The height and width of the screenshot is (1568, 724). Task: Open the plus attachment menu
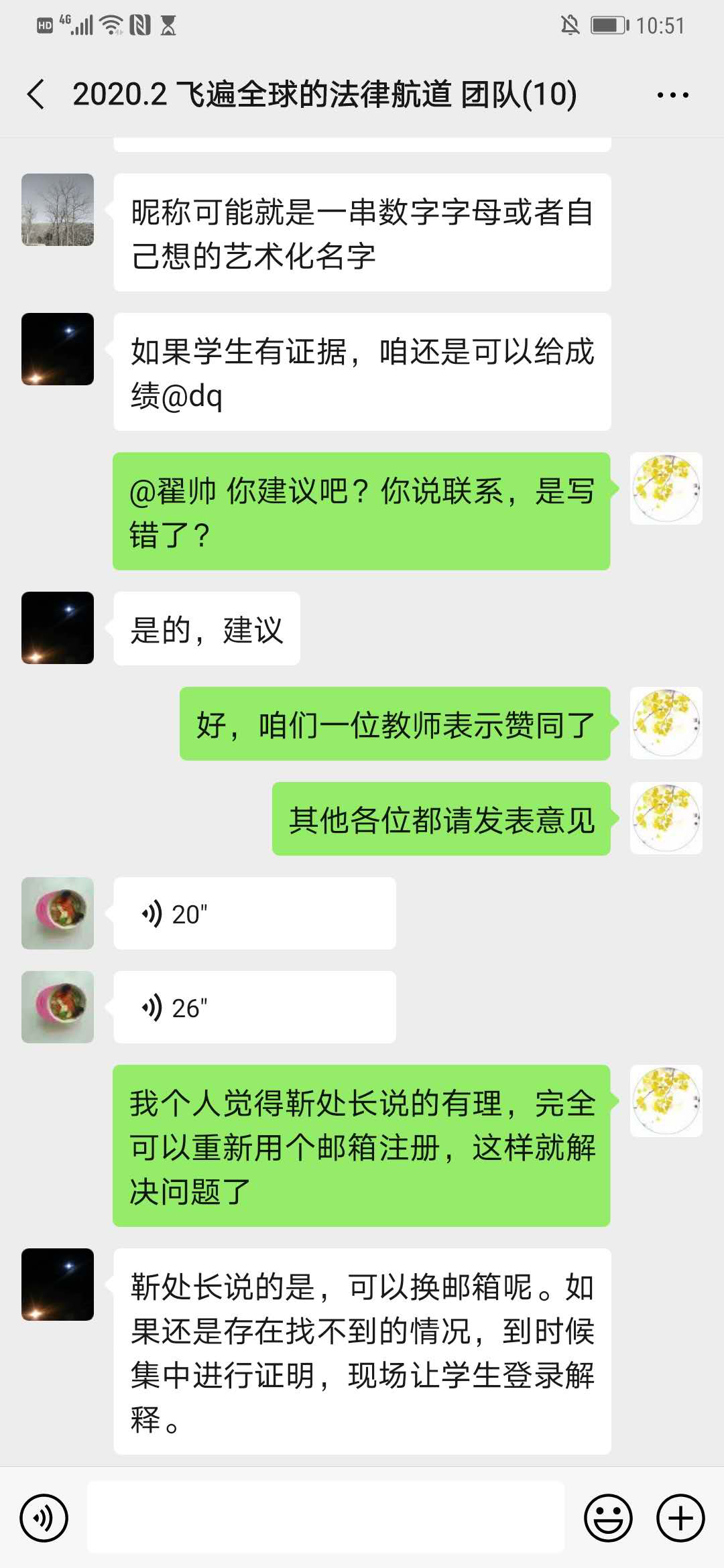point(680,1518)
